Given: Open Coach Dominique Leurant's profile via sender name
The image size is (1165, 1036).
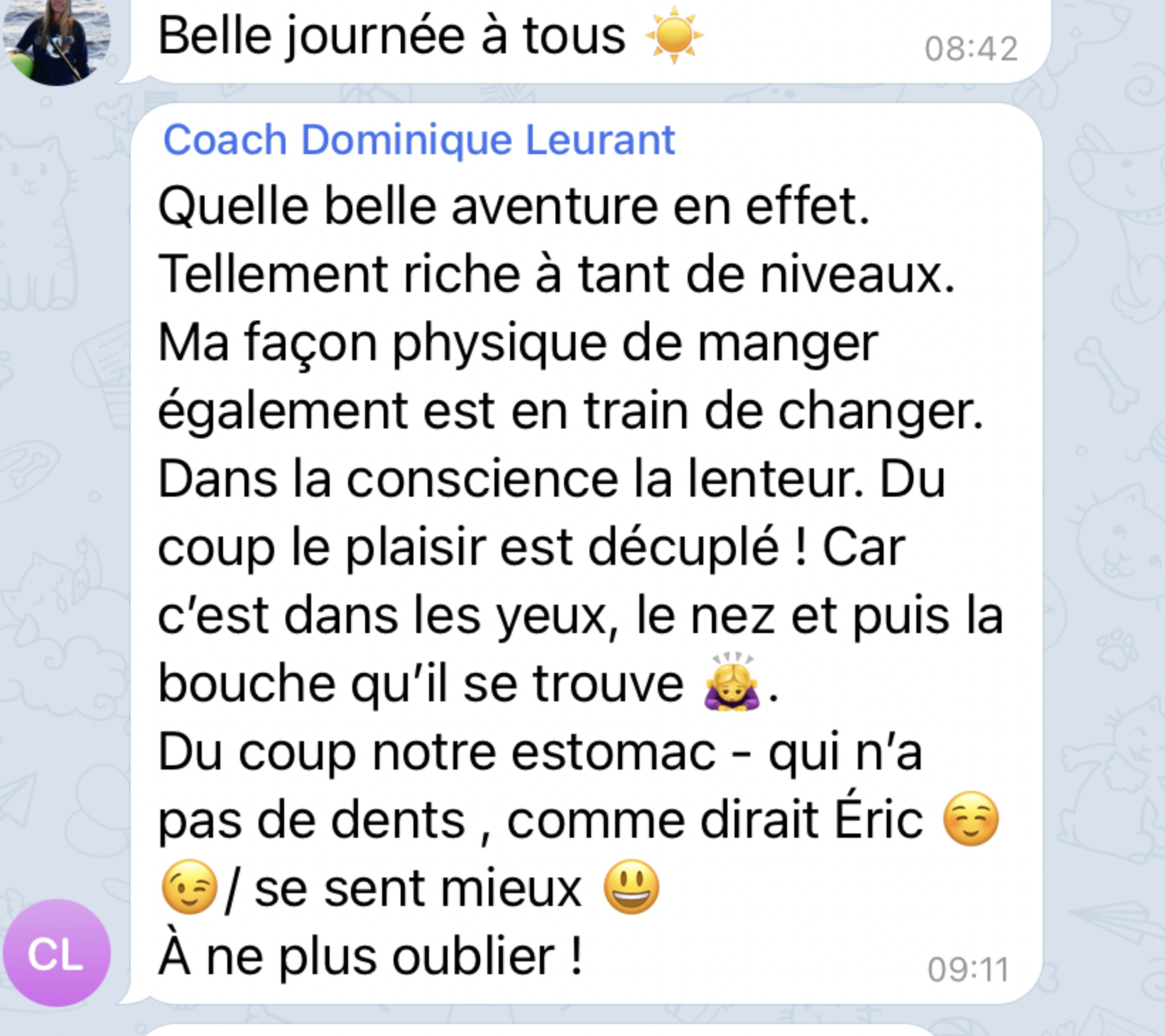Looking at the screenshot, I should pos(418,139).
